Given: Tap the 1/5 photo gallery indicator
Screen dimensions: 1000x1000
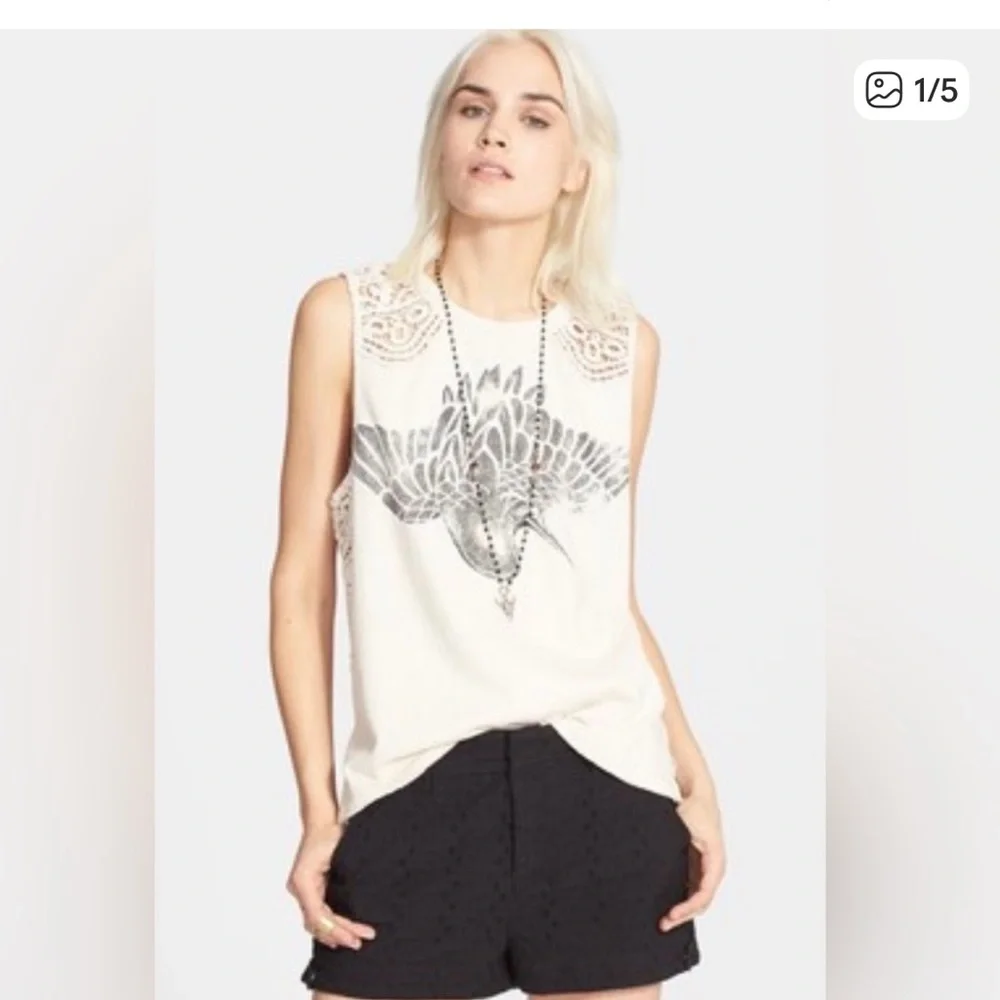Looking at the screenshot, I should pyautogui.click(x=911, y=90).
